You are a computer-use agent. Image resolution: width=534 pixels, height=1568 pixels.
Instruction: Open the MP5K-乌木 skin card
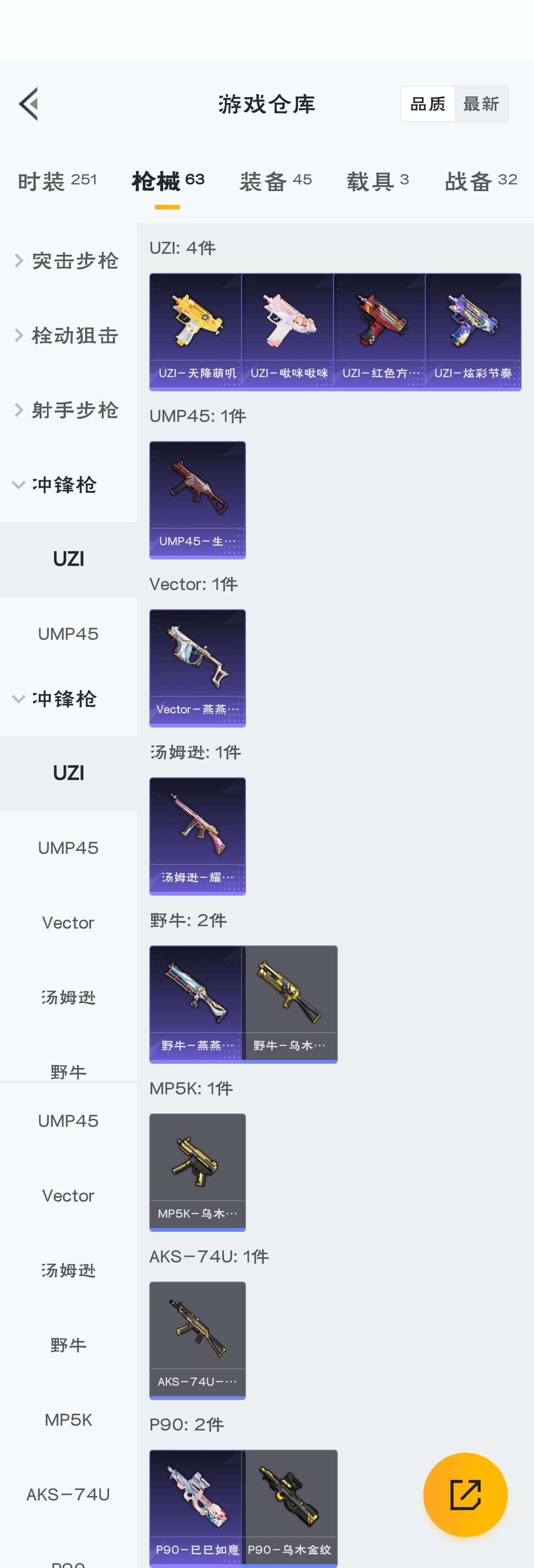(x=198, y=1172)
